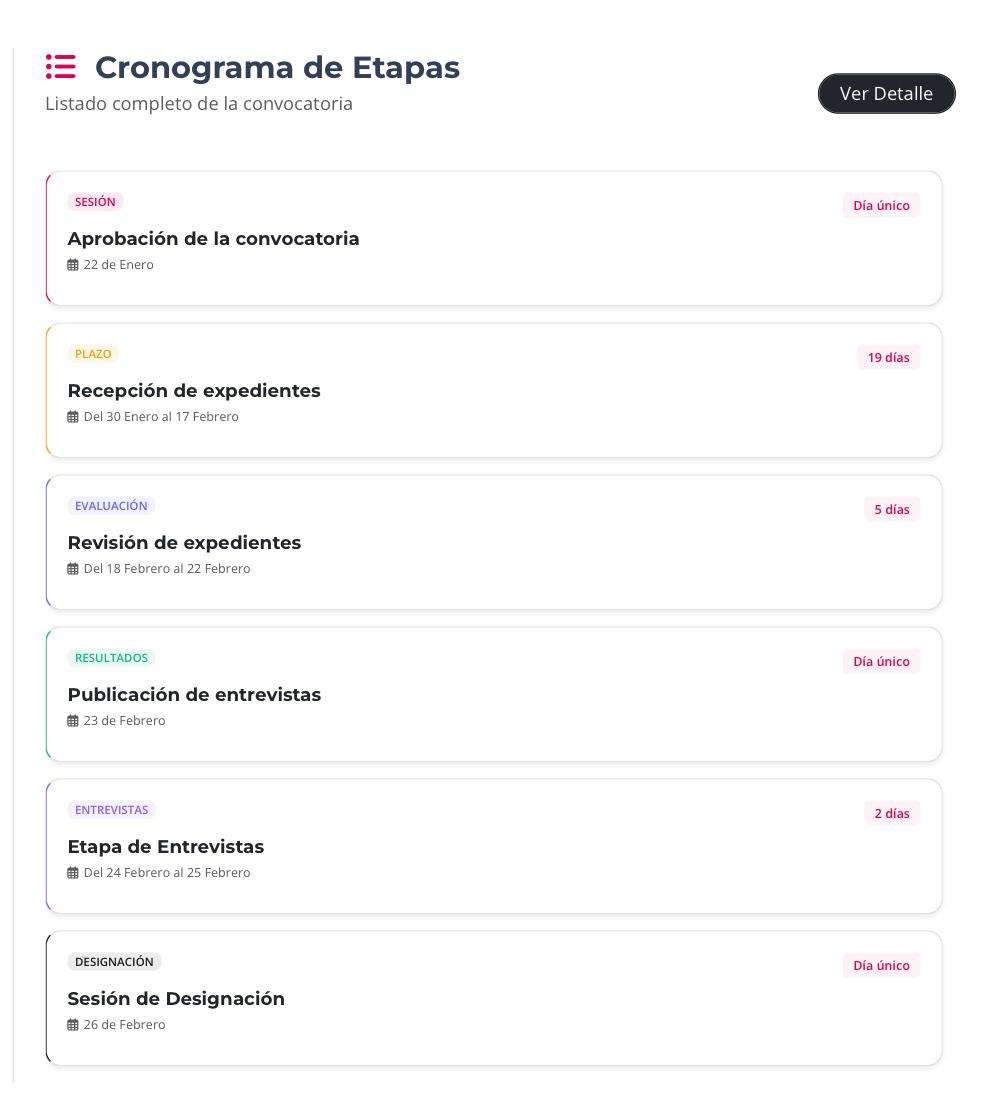
Task: Select the Sesión de Designación card
Action: [x=494, y=999]
